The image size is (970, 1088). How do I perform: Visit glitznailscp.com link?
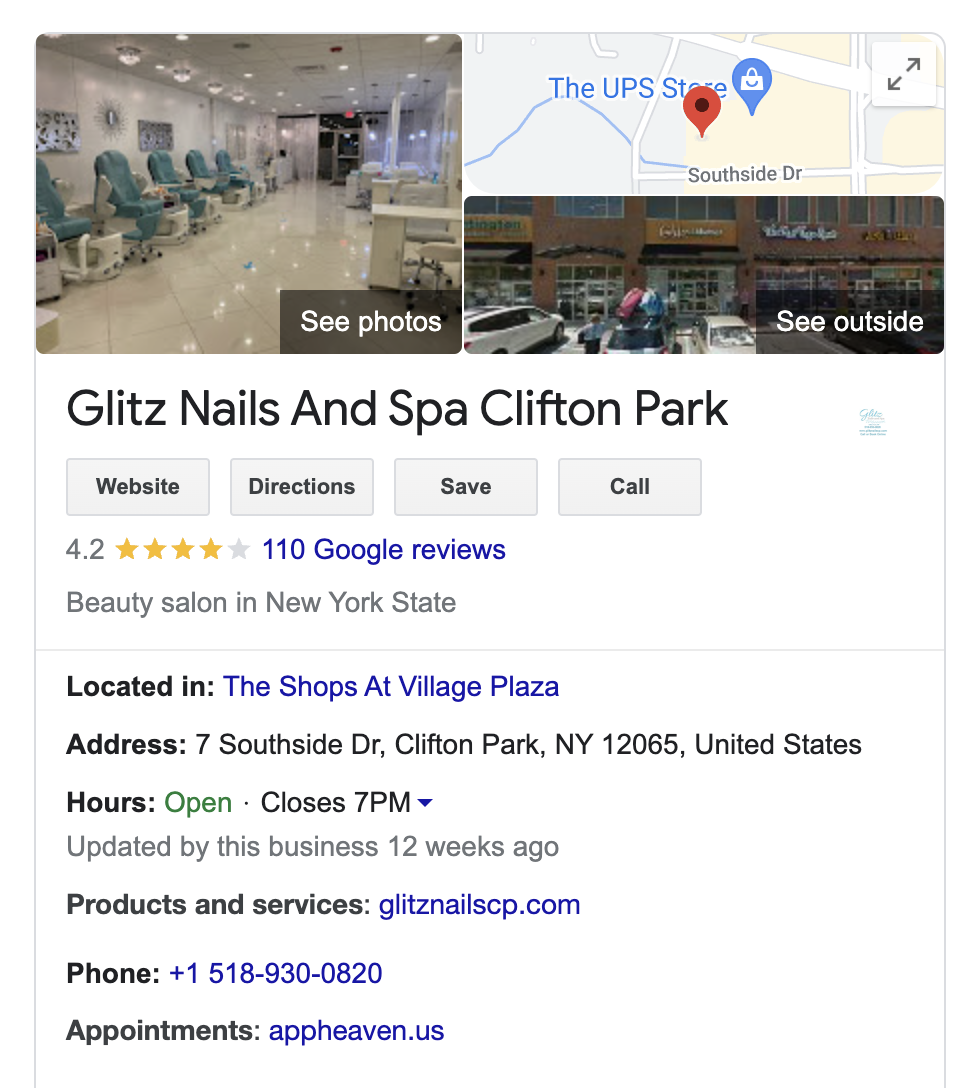pos(479,905)
